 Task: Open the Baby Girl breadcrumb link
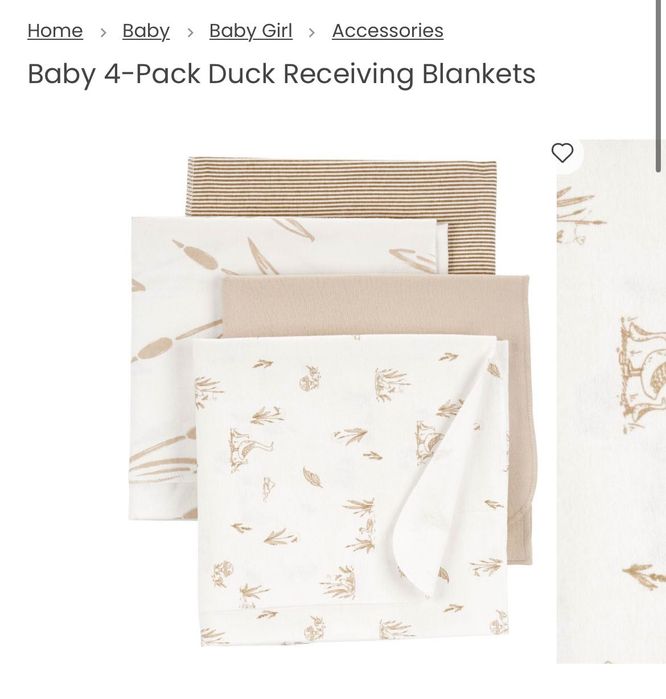250,31
